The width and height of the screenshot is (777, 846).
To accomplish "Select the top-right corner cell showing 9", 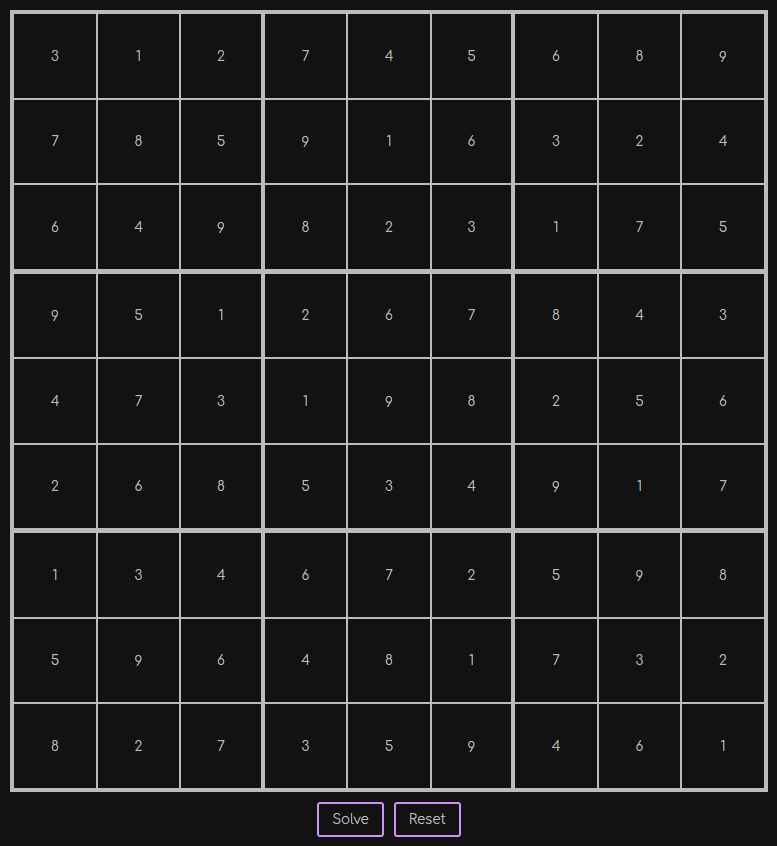I will click(723, 56).
